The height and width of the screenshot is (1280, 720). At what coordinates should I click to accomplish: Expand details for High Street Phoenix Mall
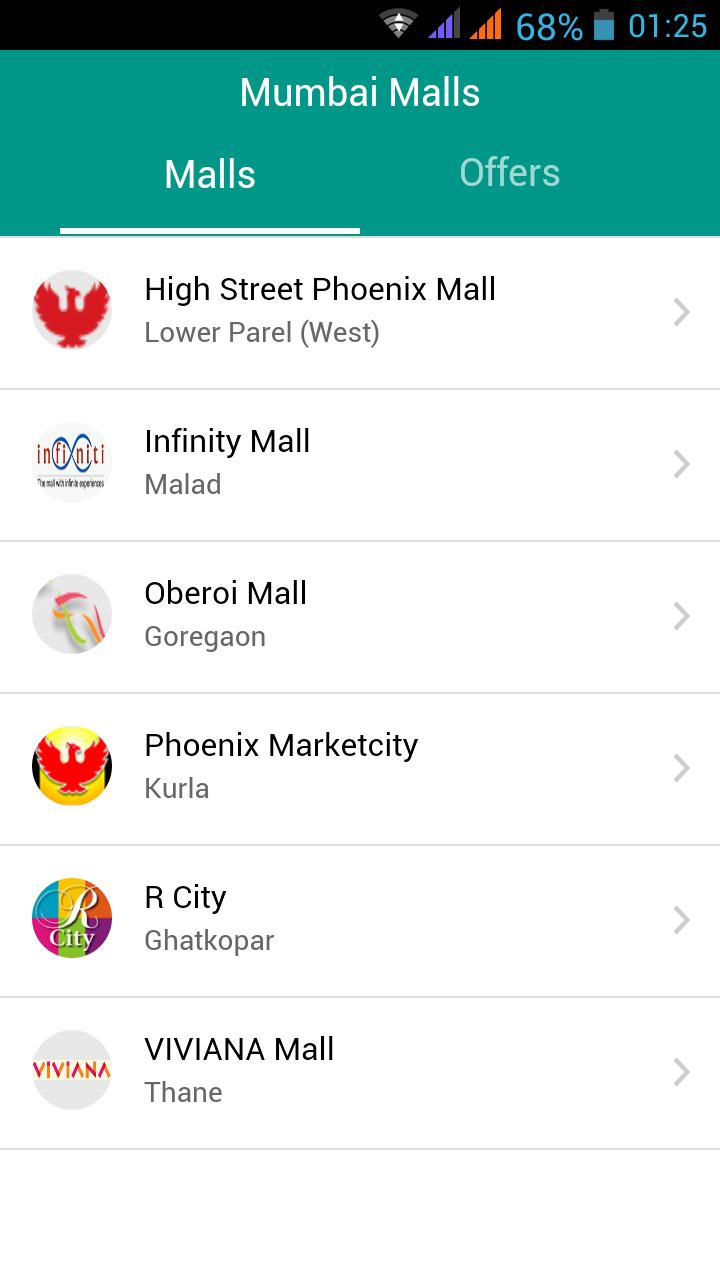(x=681, y=310)
